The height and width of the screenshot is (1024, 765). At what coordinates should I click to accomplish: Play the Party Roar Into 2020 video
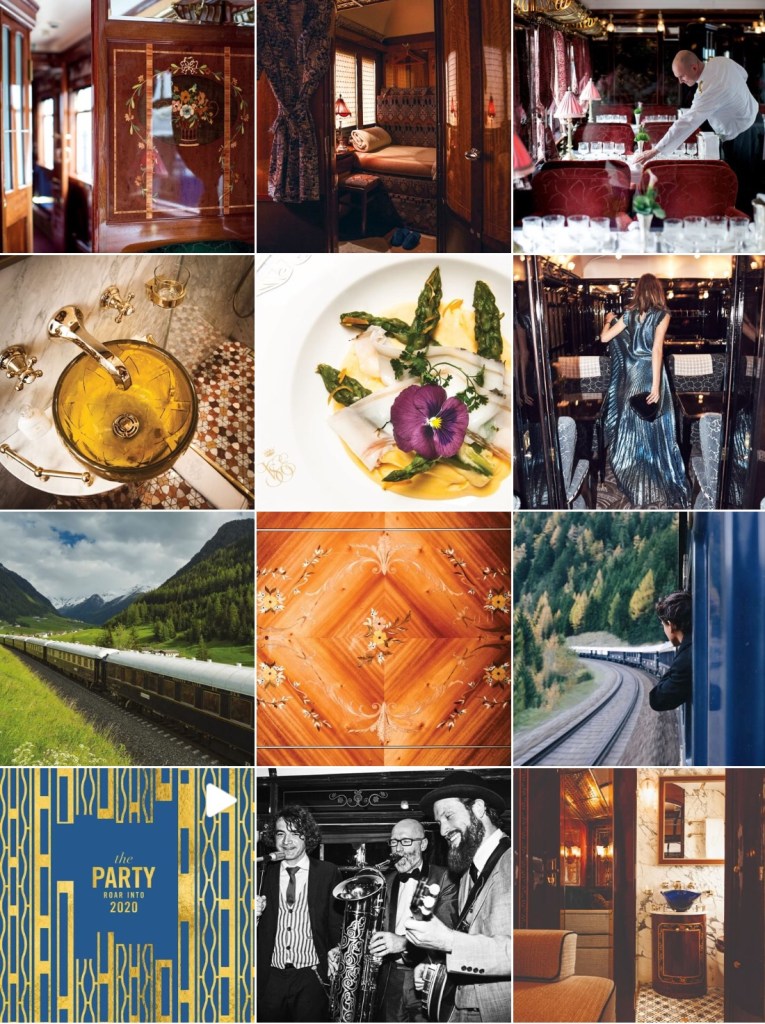[127, 894]
